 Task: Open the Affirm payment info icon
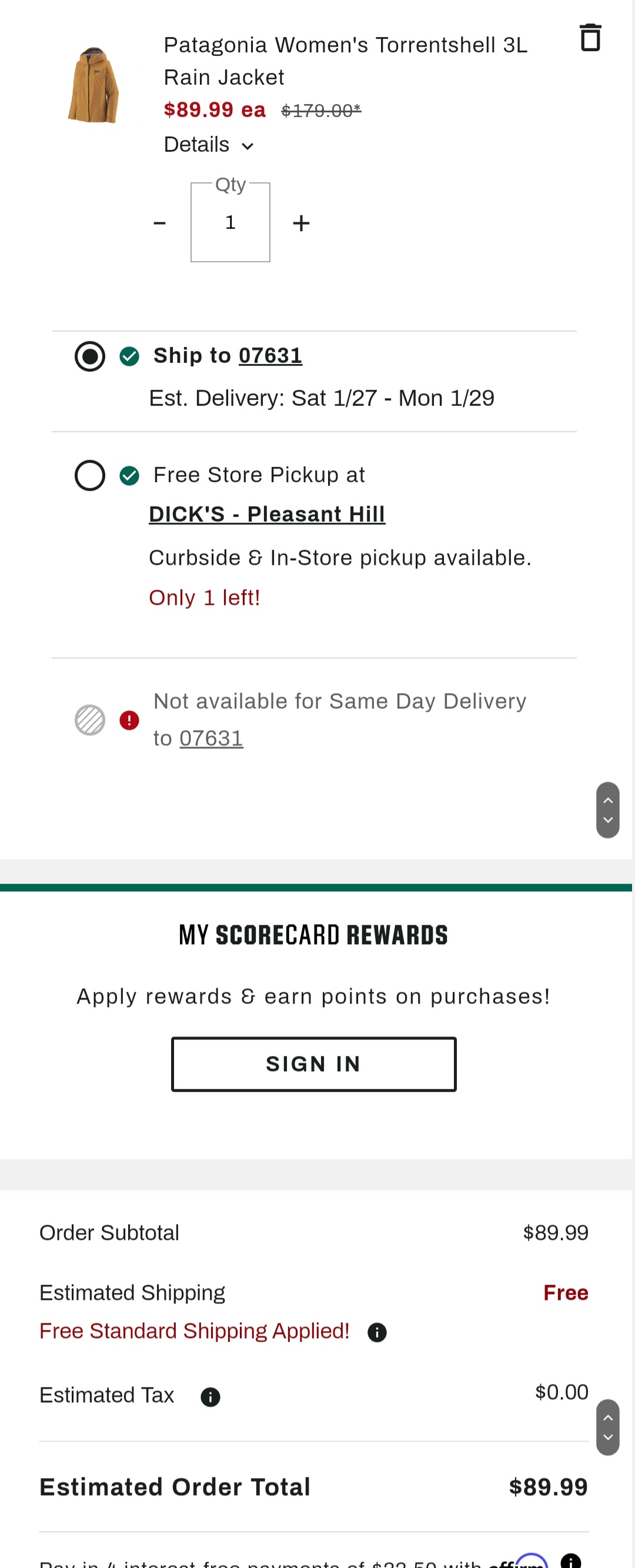click(570, 1561)
